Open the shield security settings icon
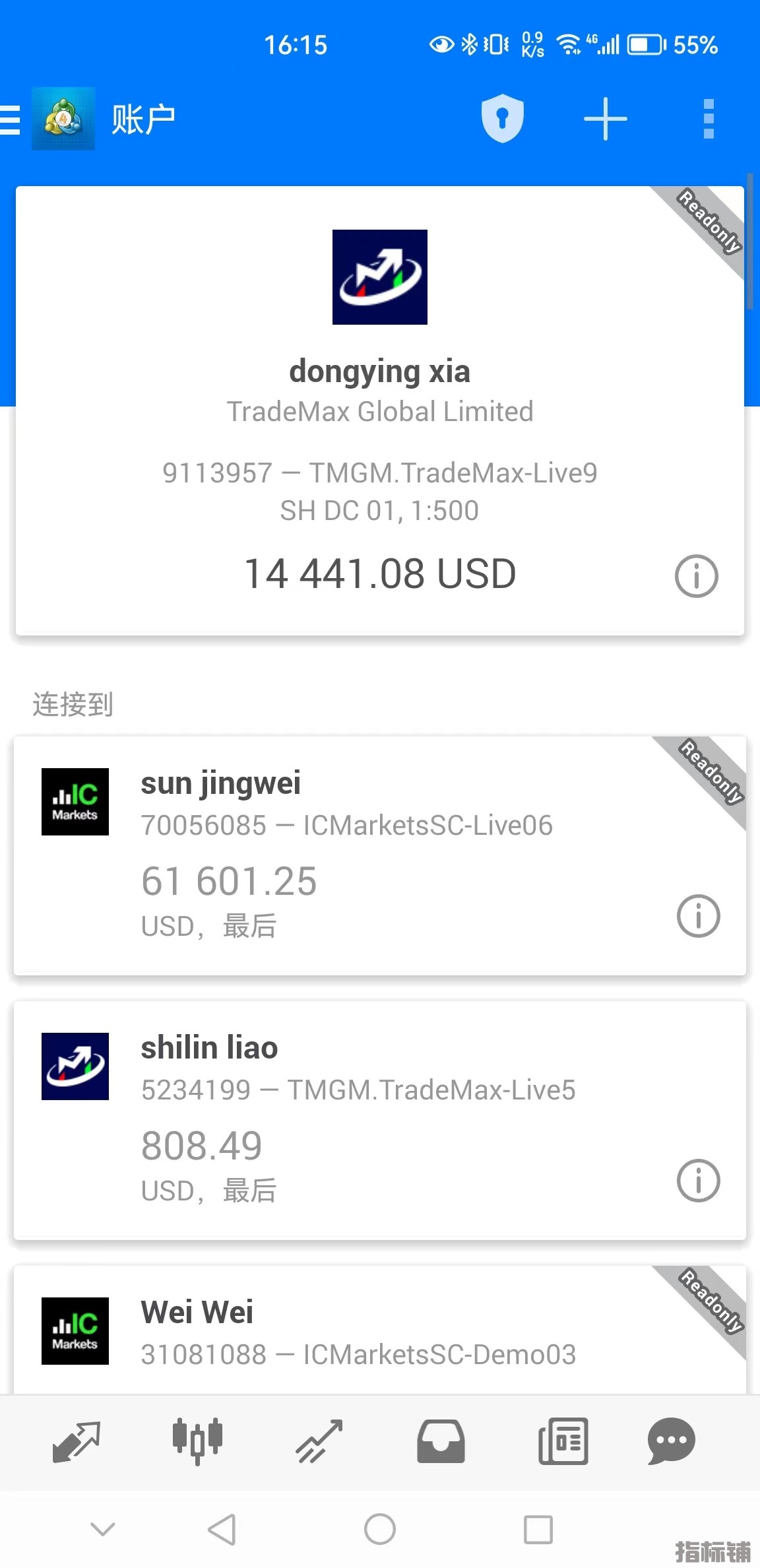 (502, 119)
